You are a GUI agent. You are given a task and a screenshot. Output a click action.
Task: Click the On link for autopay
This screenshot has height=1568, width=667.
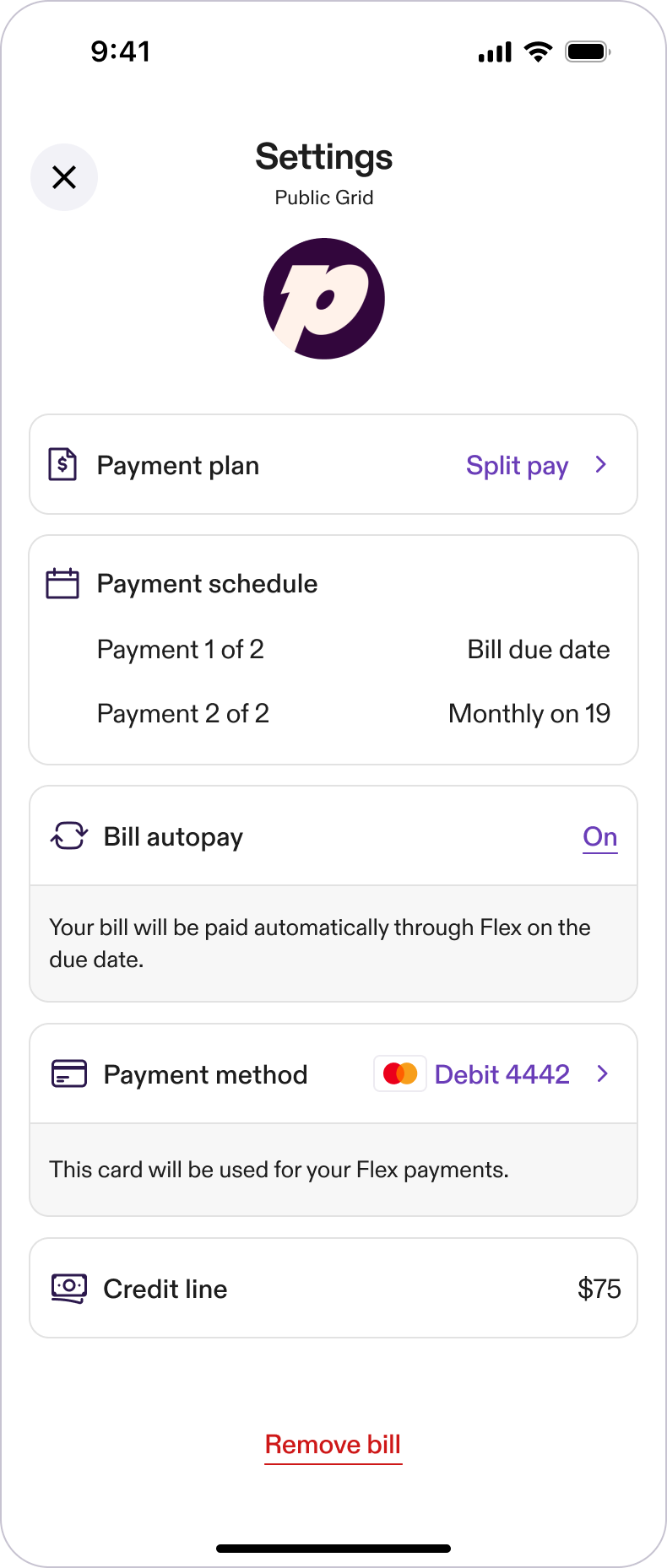(599, 835)
